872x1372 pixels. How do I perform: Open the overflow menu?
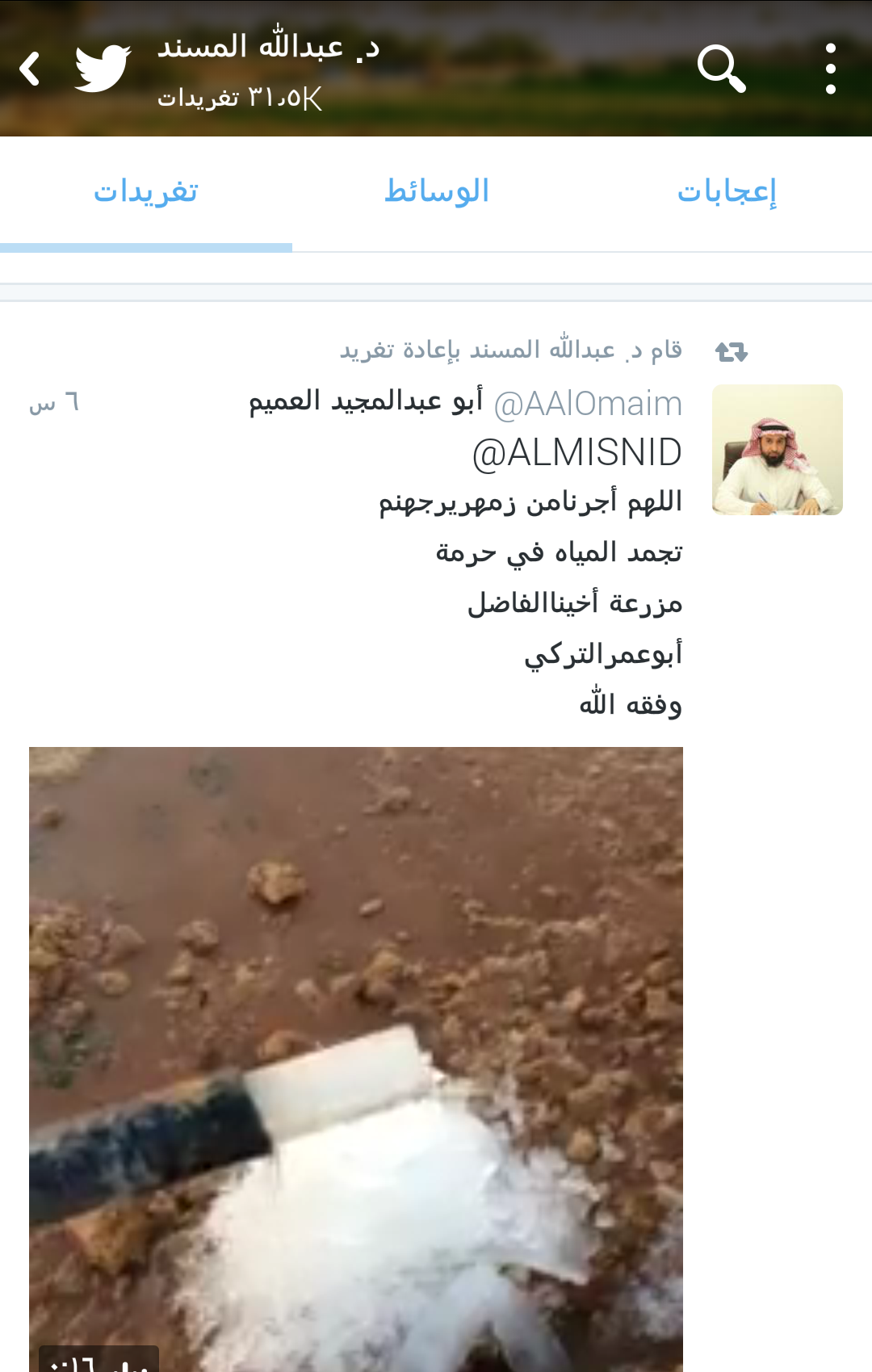[830, 69]
